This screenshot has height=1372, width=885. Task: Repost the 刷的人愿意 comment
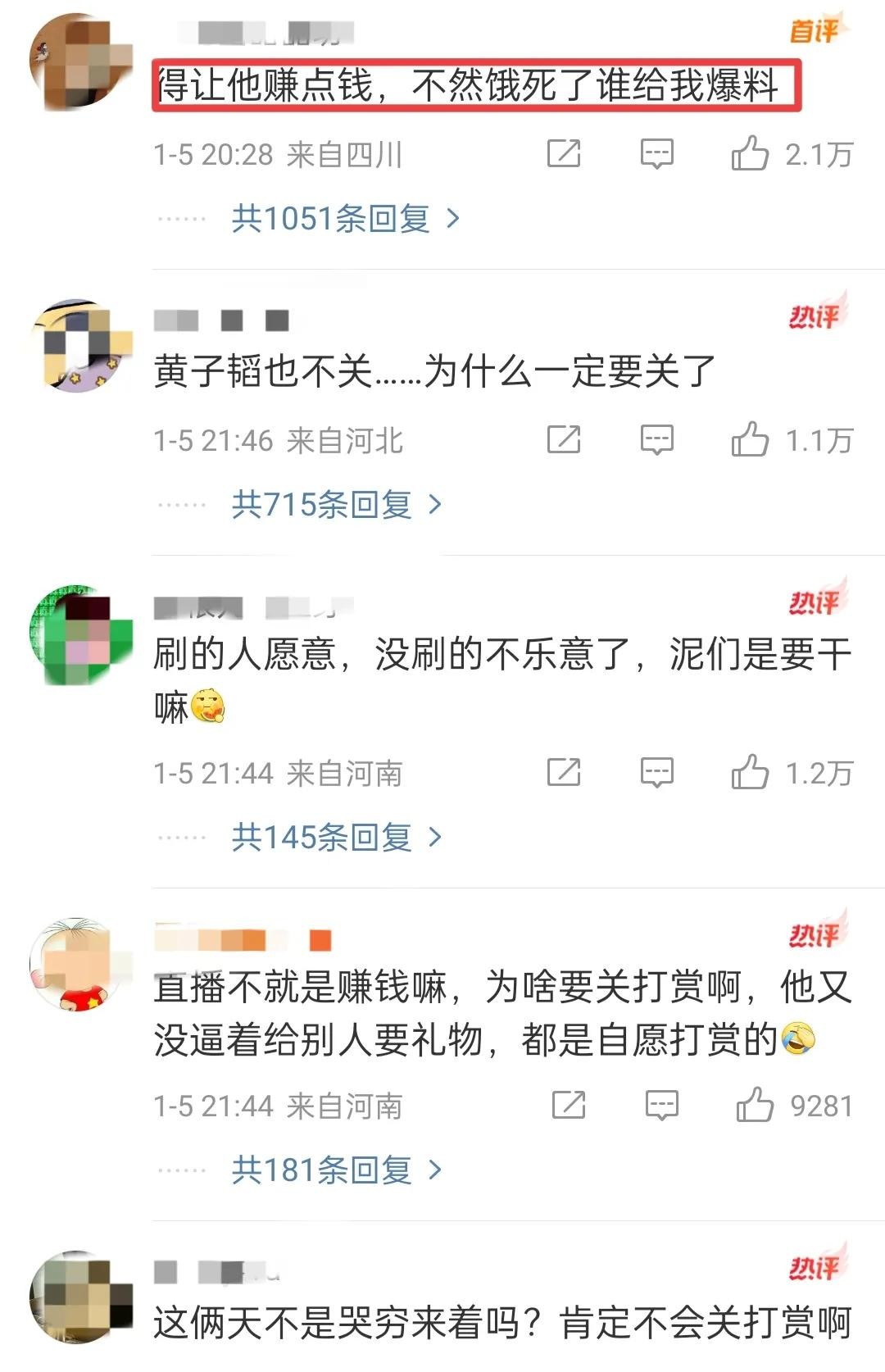pos(564,772)
